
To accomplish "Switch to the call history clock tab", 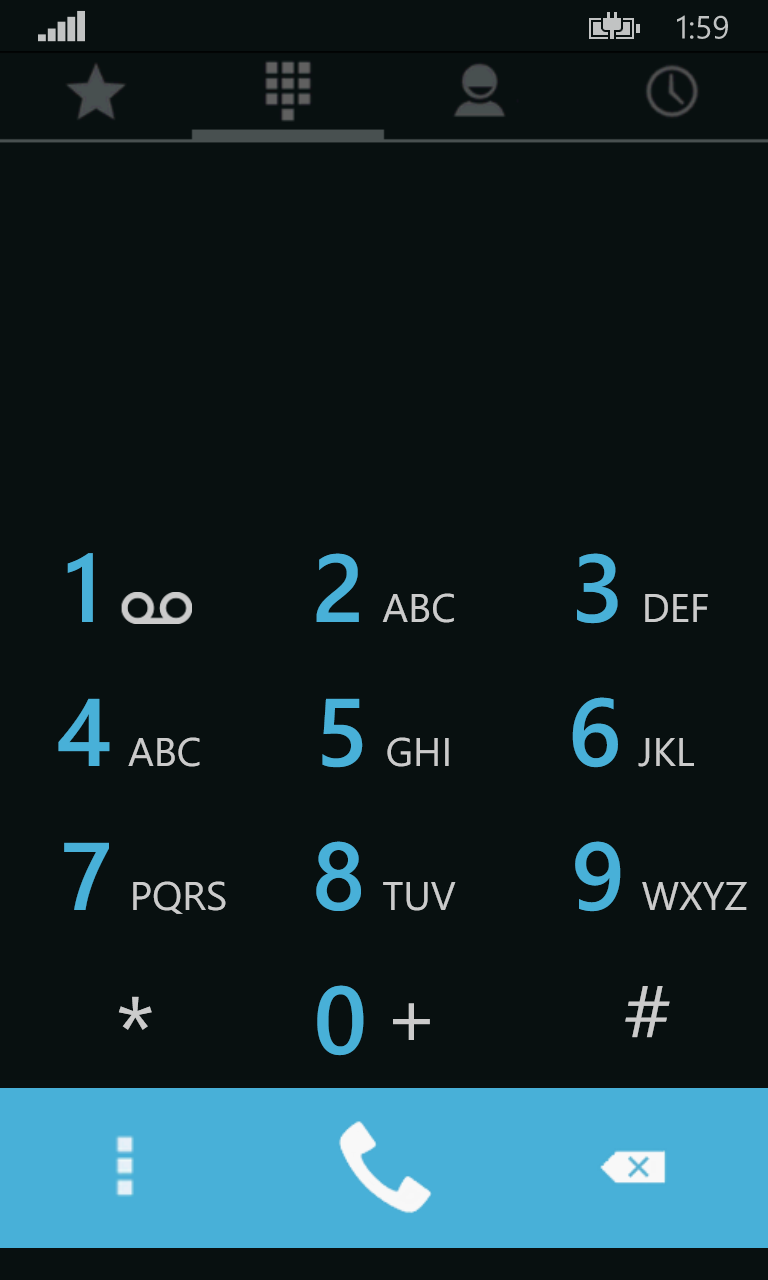I will click(671, 92).
